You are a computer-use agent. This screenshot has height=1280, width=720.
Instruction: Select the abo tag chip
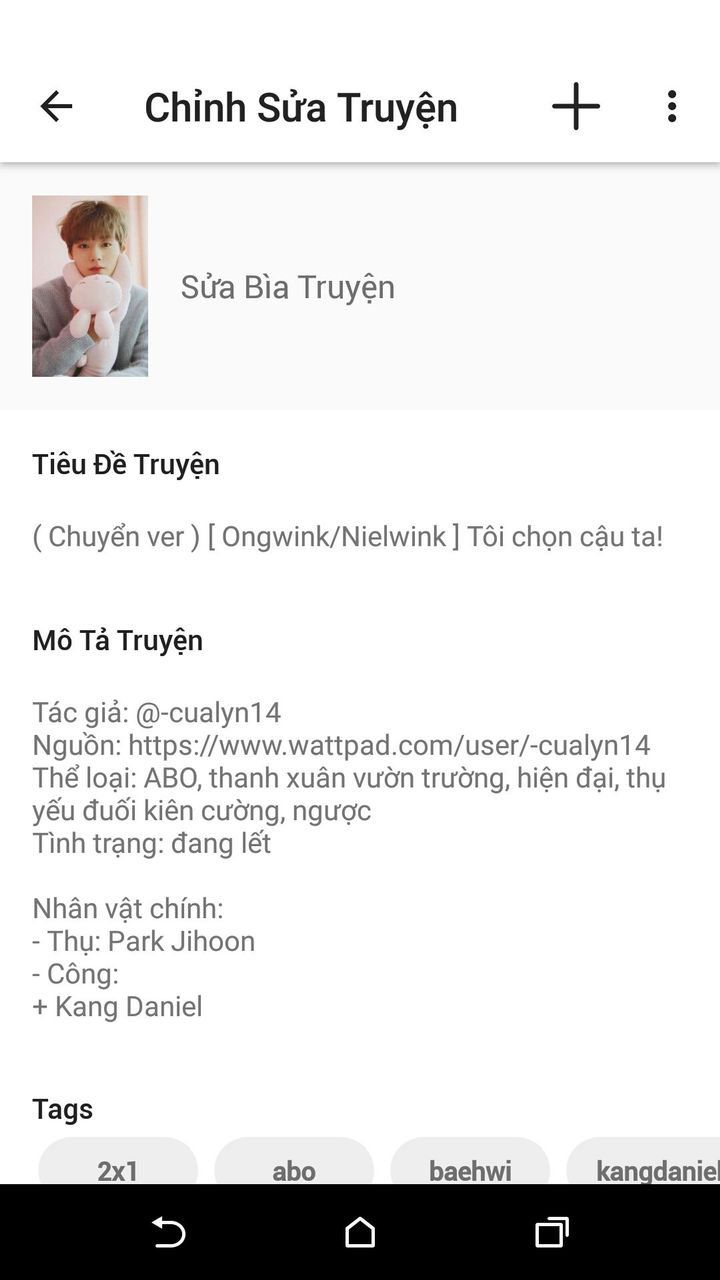(x=294, y=1167)
